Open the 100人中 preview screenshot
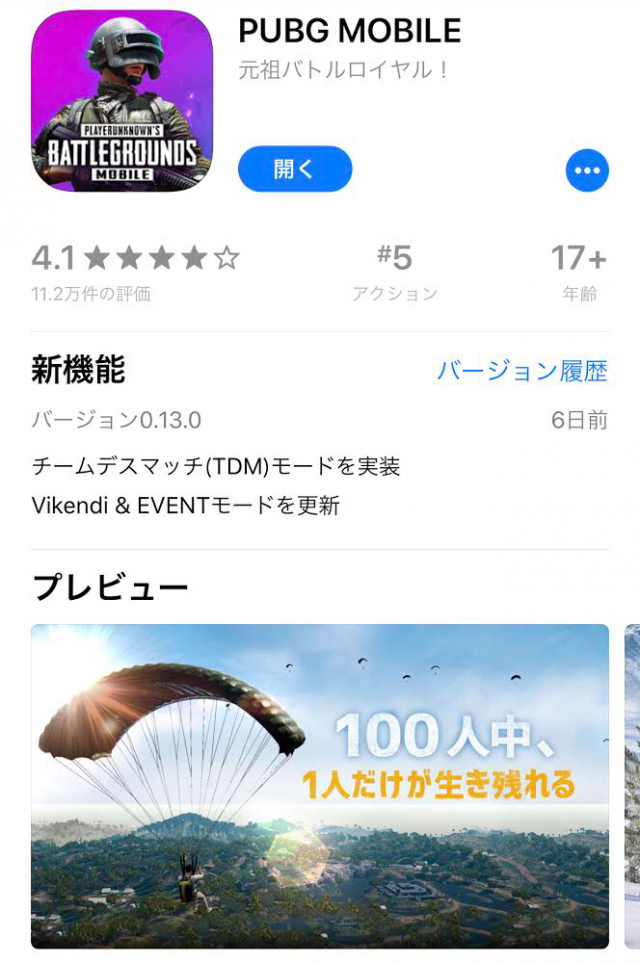 tap(320, 786)
